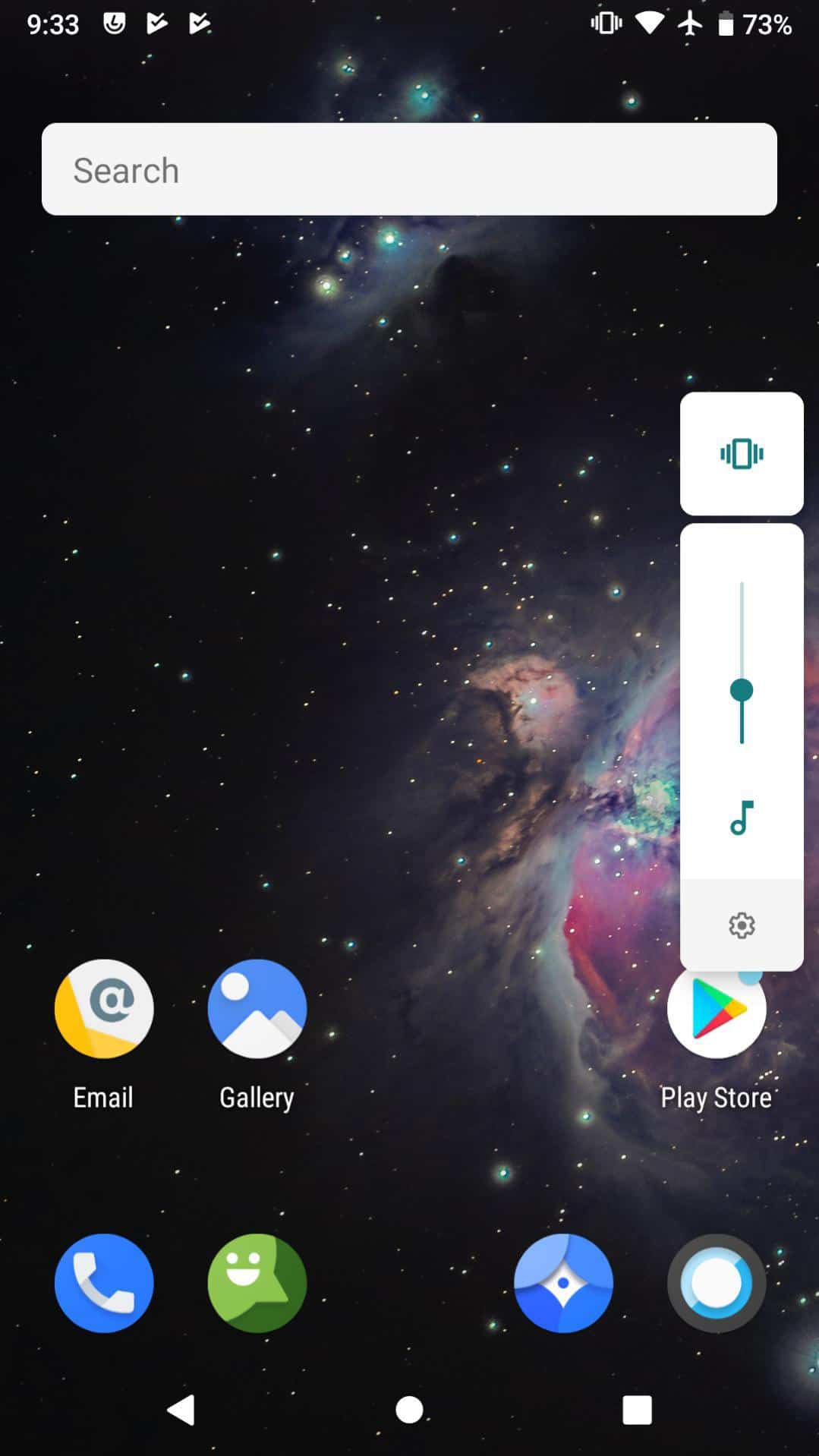
Task: Go back with the navigation bar arrow
Action: pos(181,1410)
